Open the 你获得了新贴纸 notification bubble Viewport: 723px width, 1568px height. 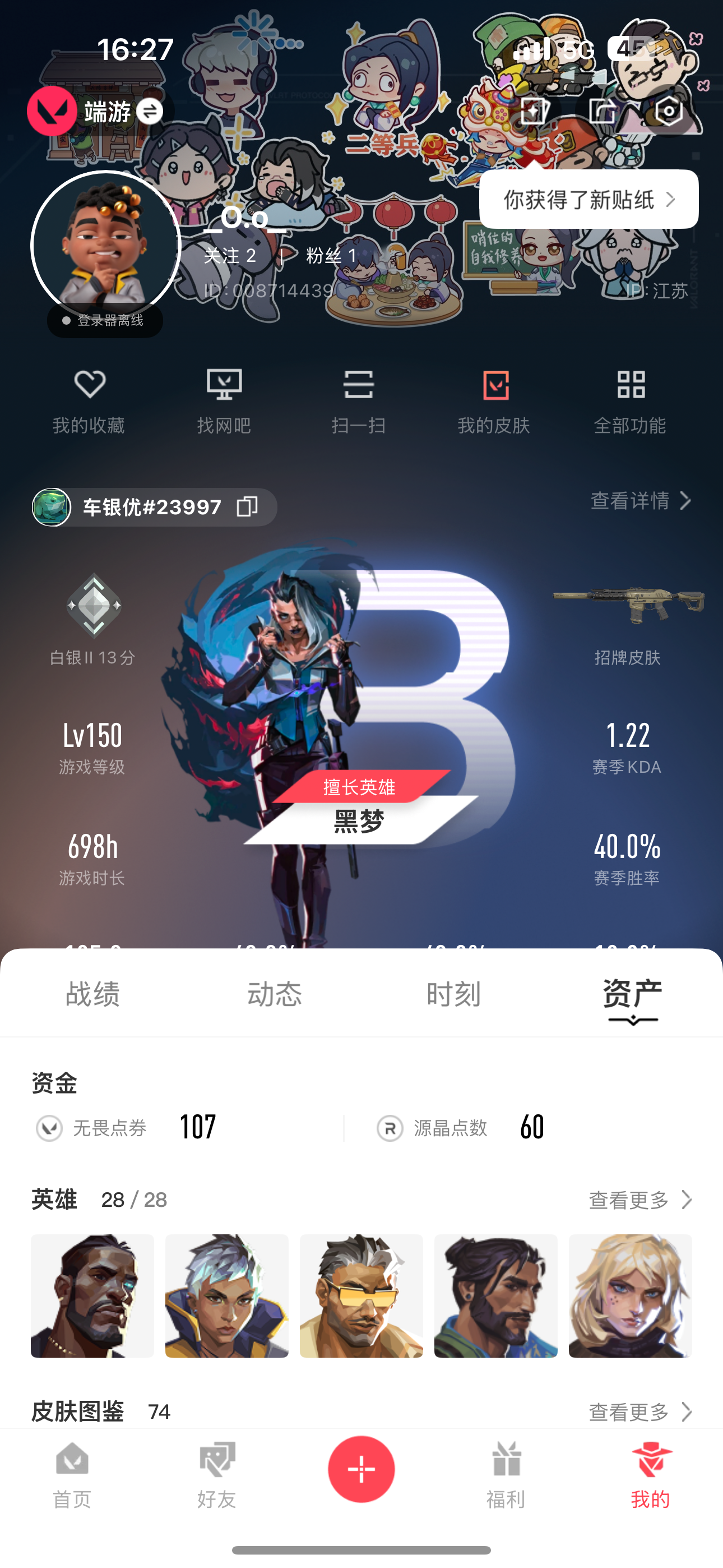pyautogui.click(x=588, y=200)
